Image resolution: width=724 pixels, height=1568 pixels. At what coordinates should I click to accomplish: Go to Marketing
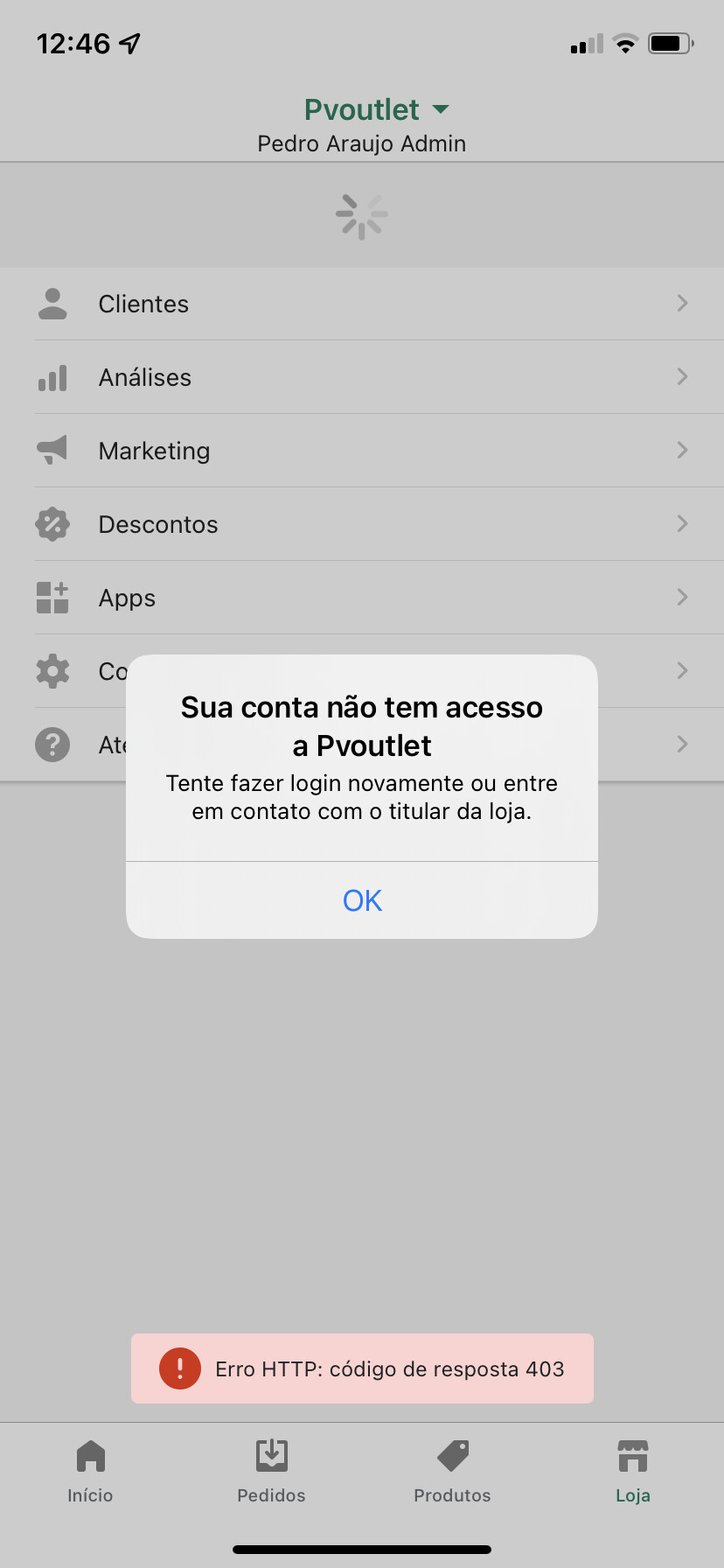click(x=362, y=451)
